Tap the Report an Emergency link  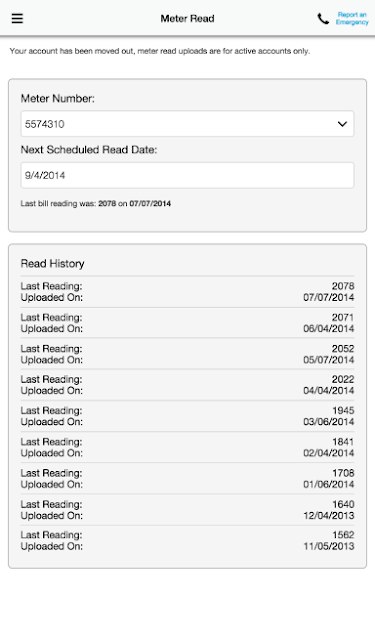coord(352,18)
